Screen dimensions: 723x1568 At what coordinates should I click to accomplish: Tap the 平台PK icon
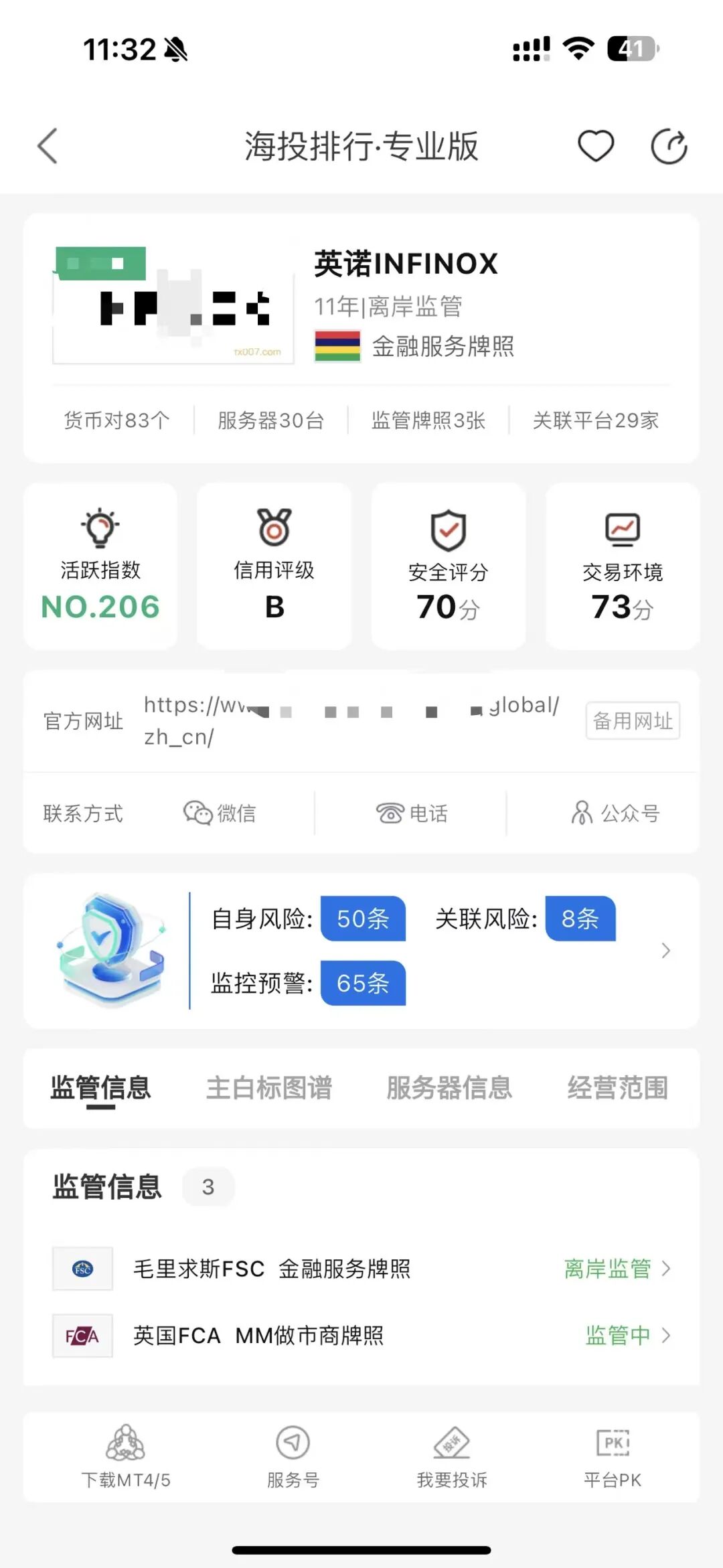[611, 1443]
